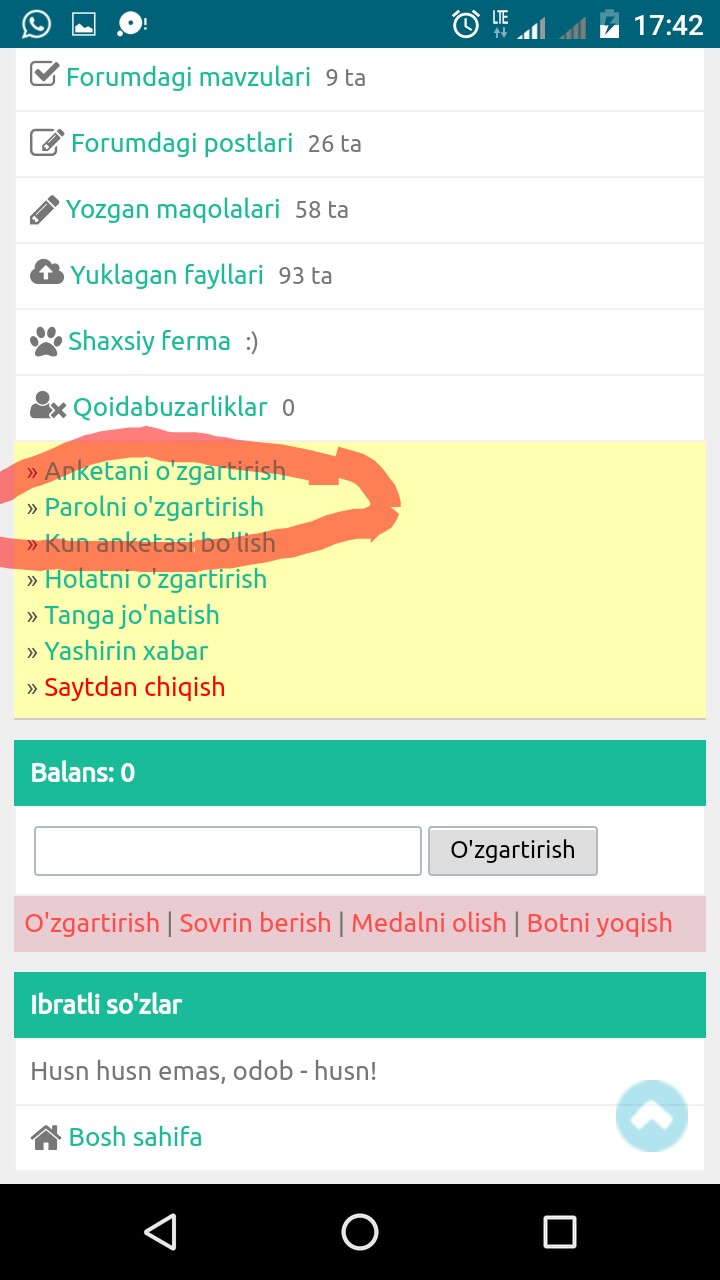This screenshot has height=1280, width=720.
Task: Select Kun anketasi bo'lish
Action: (x=160, y=543)
